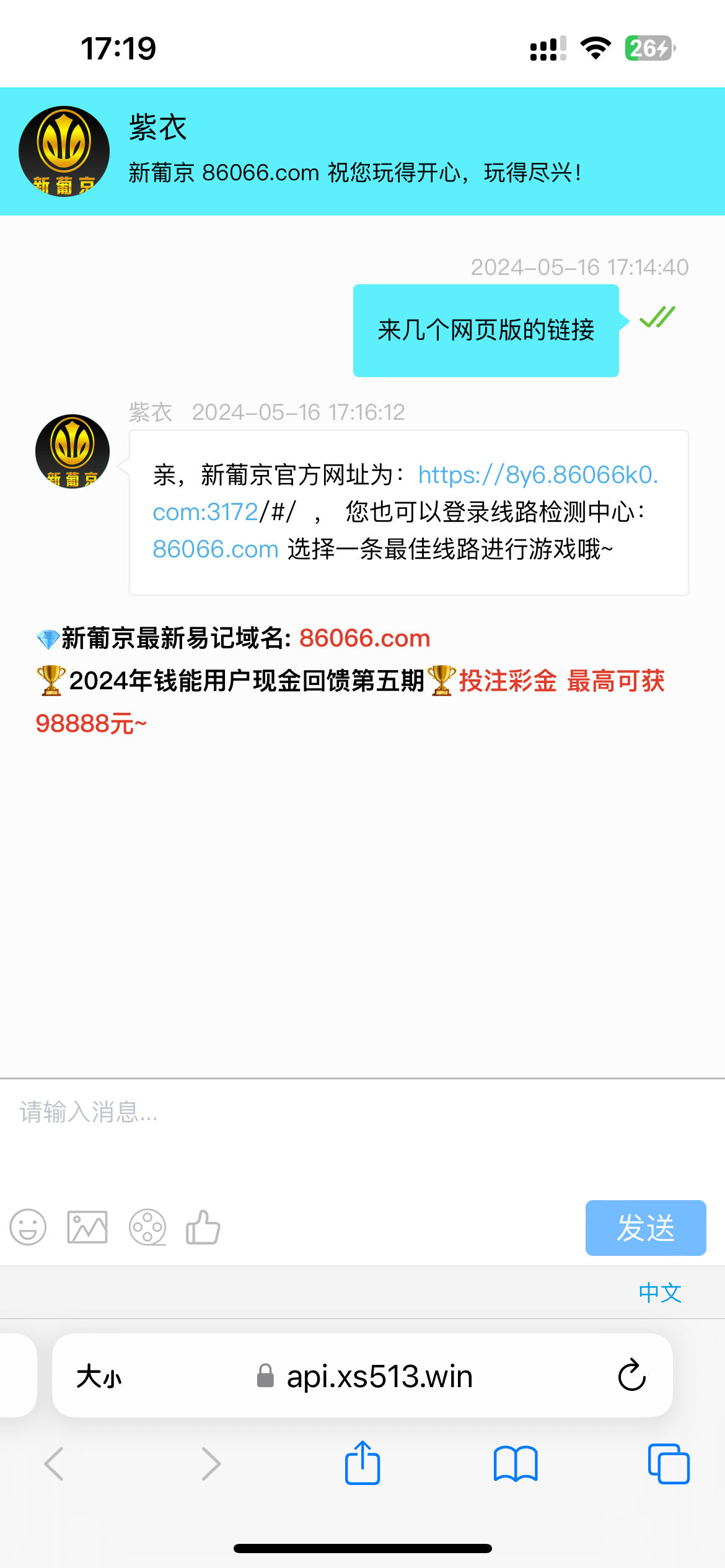Open Safari bookmarks

pos(516,1463)
